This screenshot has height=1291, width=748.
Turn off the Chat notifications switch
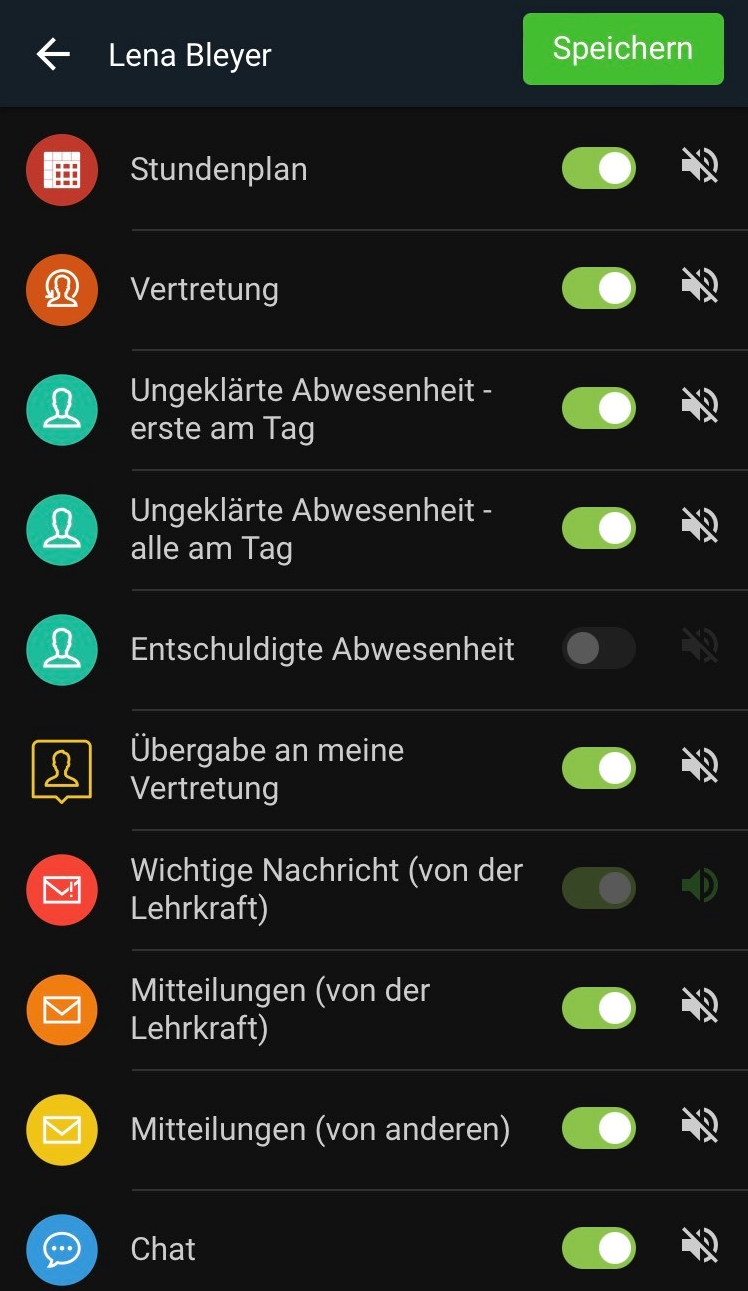pyautogui.click(x=599, y=1248)
